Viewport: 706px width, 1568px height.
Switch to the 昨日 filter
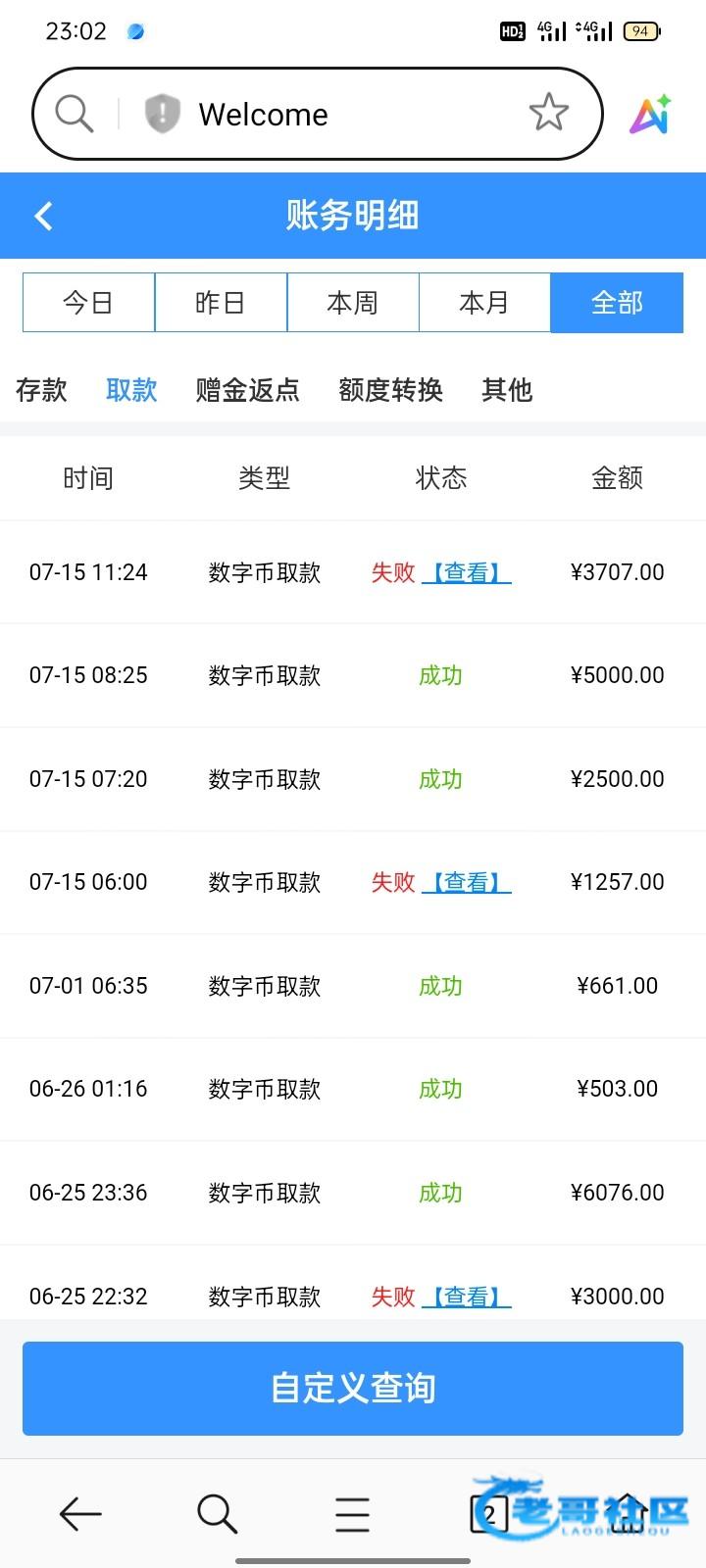click(221, 303)
